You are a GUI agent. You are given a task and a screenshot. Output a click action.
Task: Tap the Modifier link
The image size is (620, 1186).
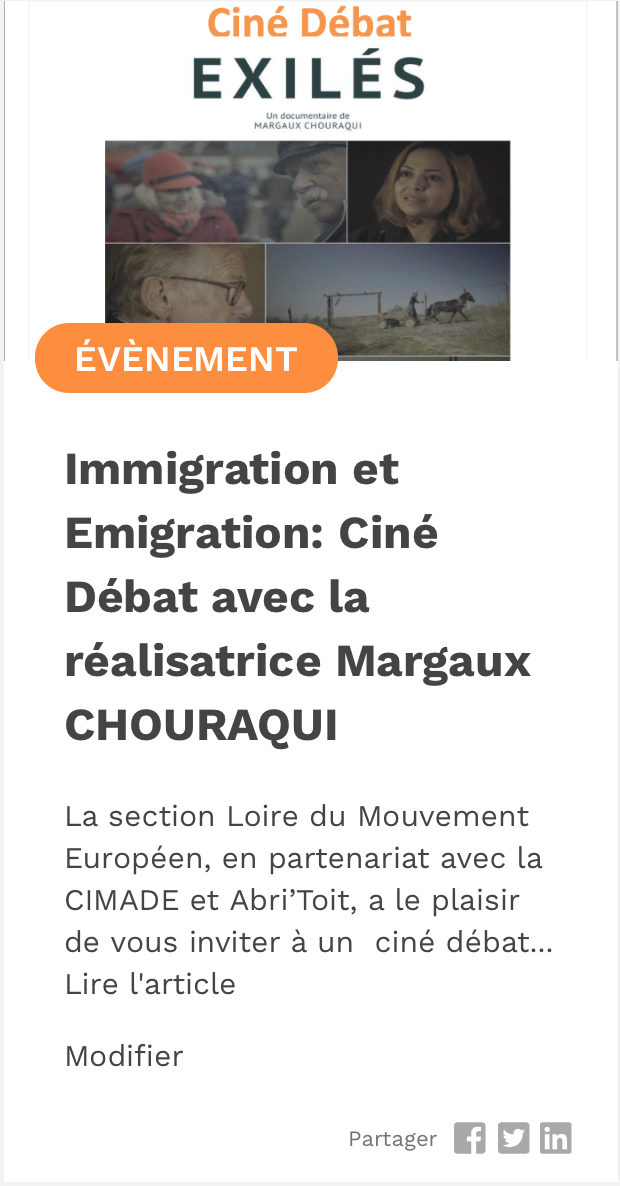coord(124,1056)
